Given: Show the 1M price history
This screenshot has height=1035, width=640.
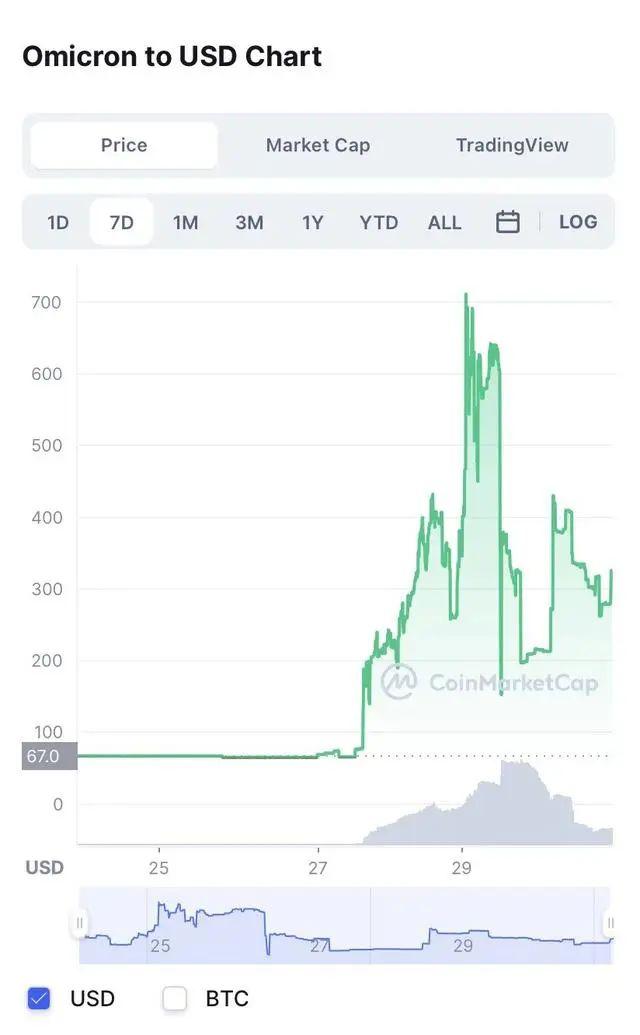Looking at the screenshot, I should pyautogui.click(x=185, y=222).
